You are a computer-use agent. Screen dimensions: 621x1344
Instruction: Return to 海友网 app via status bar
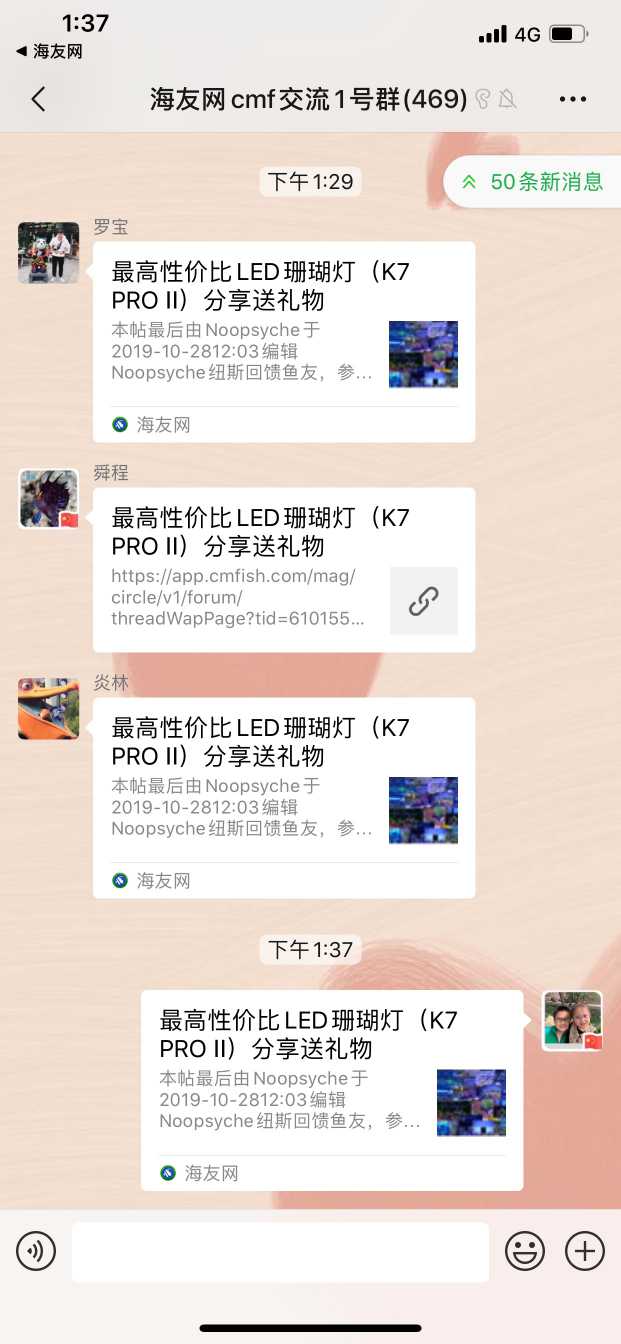50,51
